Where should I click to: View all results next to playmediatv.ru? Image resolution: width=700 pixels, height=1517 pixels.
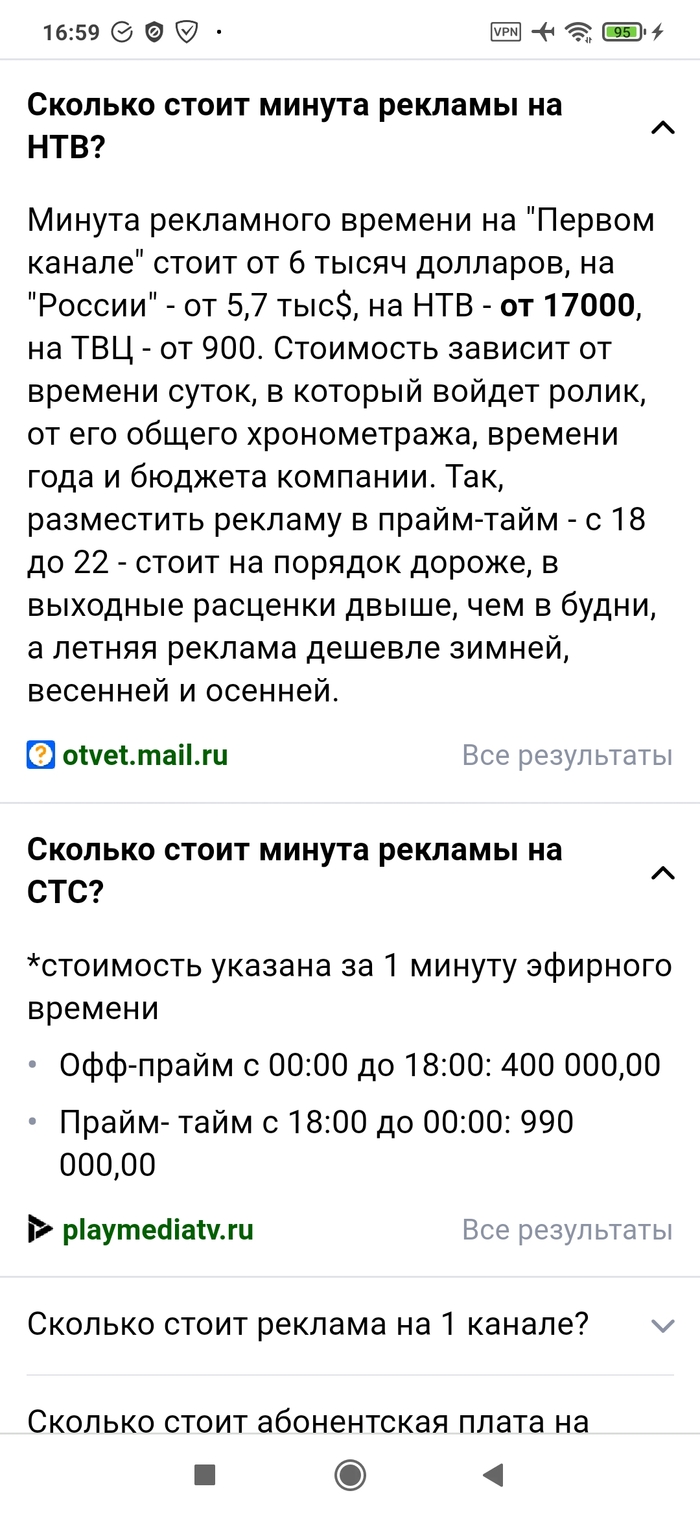pos(566,1229)
